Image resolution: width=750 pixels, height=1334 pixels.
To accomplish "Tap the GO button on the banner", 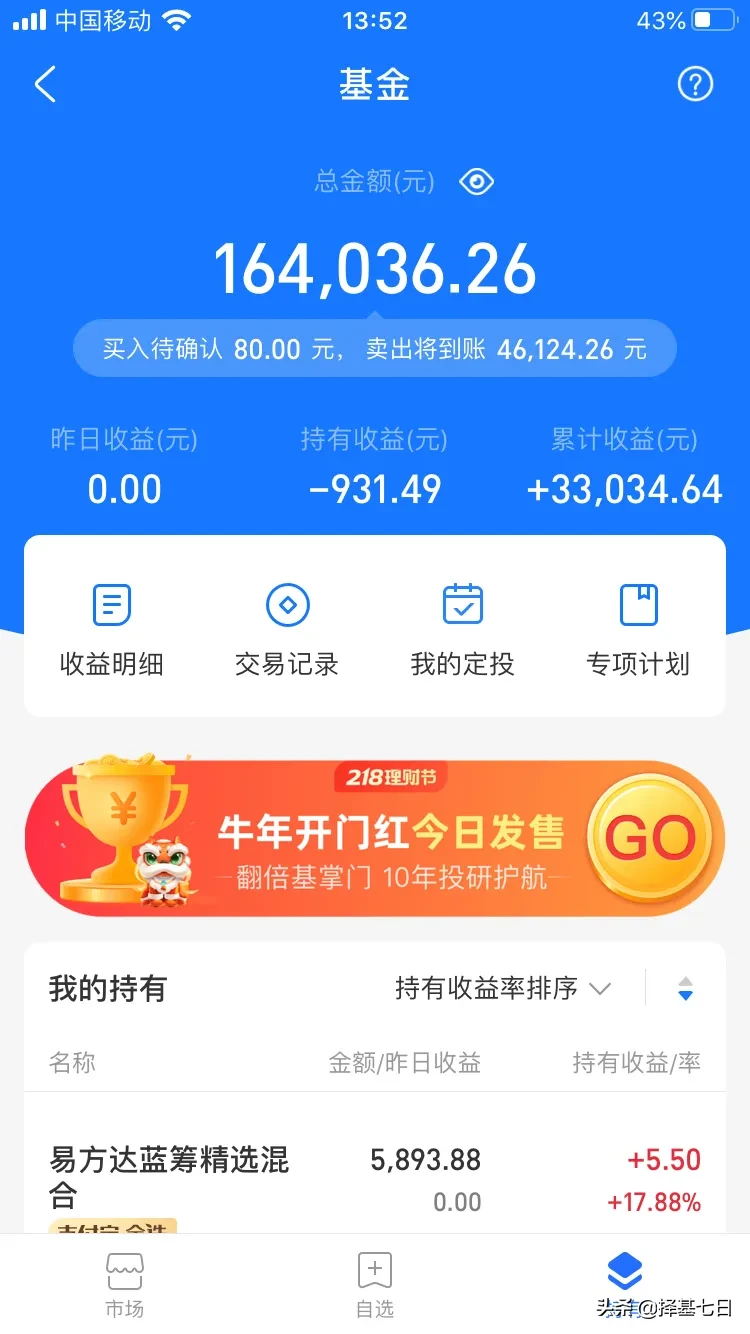I will click(651, 838).
